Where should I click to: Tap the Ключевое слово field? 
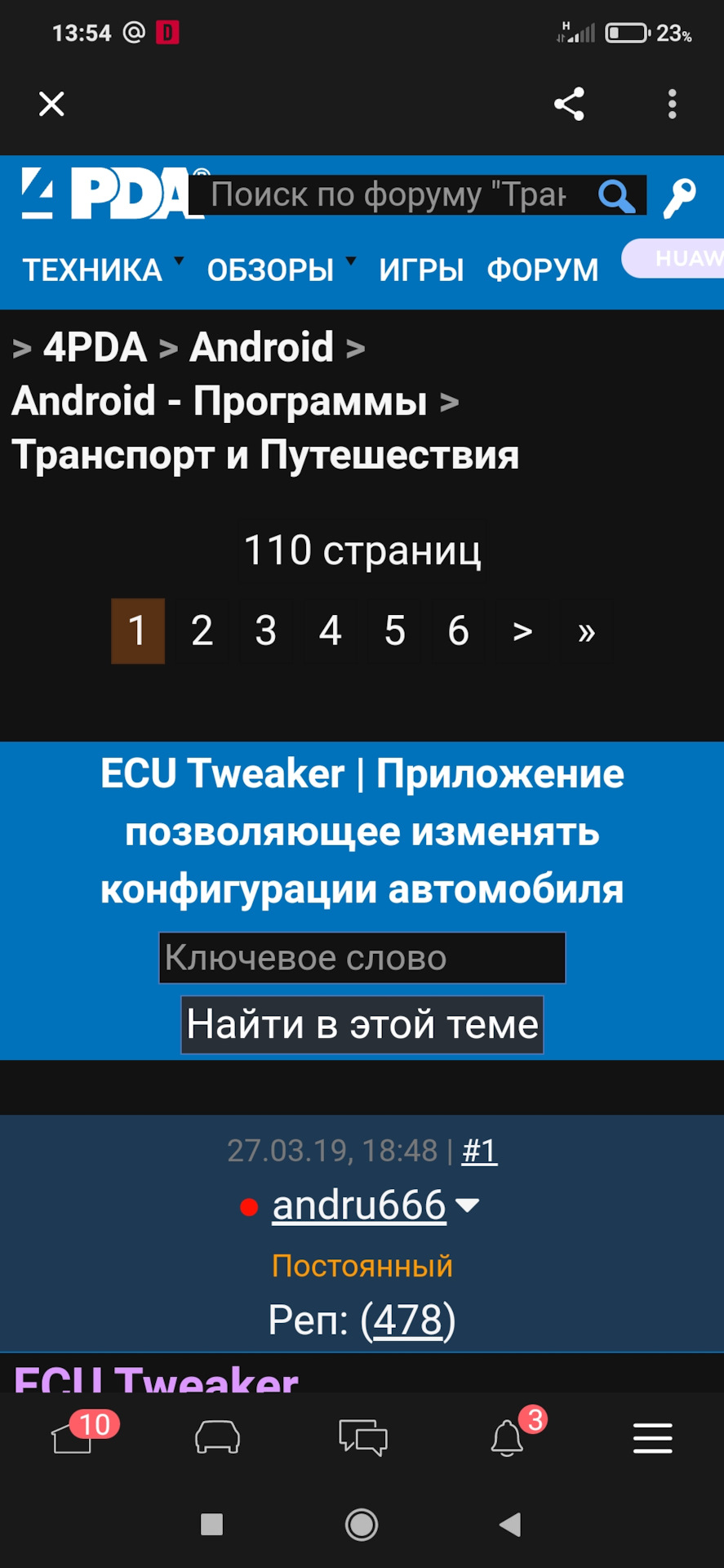pos(362,958)
